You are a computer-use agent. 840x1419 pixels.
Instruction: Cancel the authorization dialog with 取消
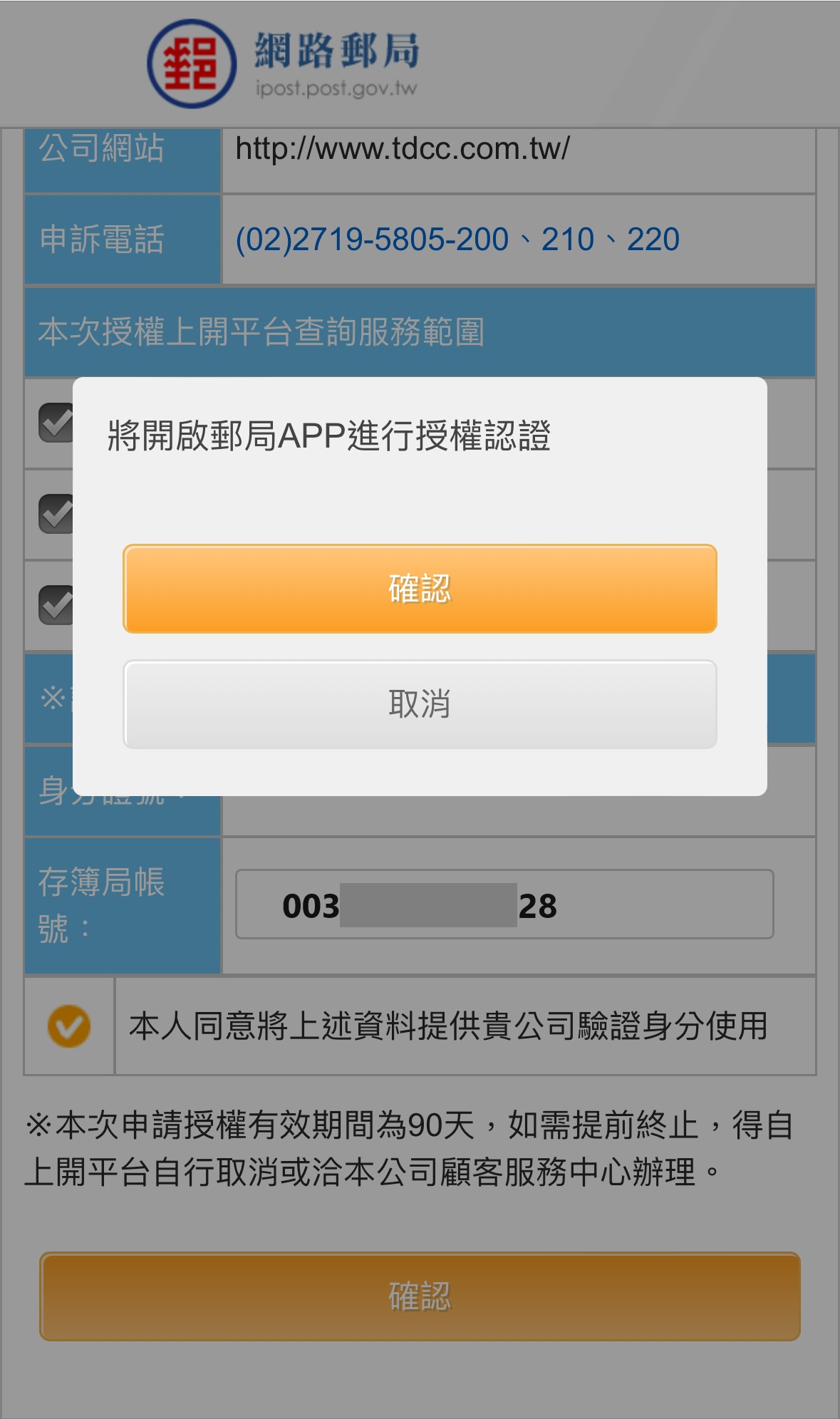[420, 704]
